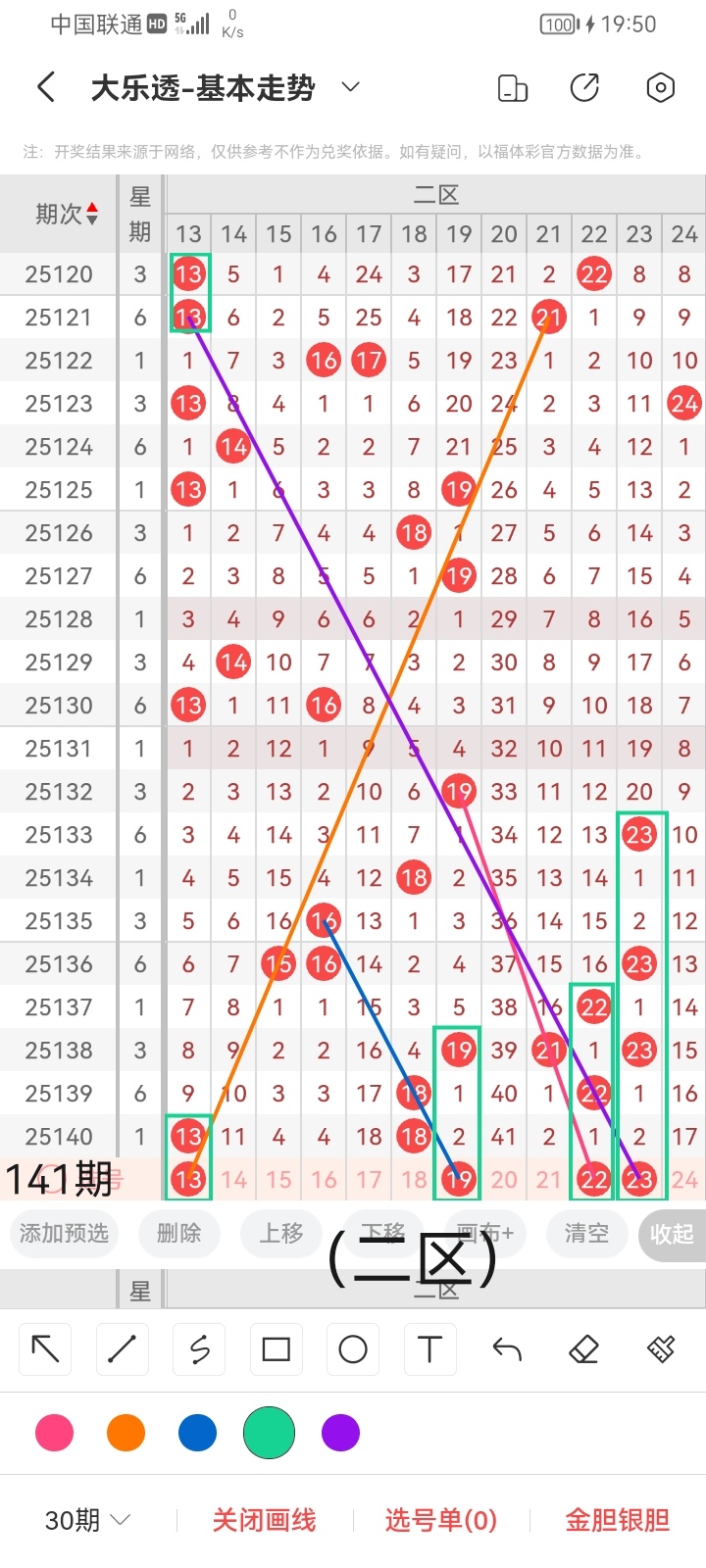Tap the 删除 button
Image resolution: width=706 pixels, height=1568 pixels.
coord(178,1233)
